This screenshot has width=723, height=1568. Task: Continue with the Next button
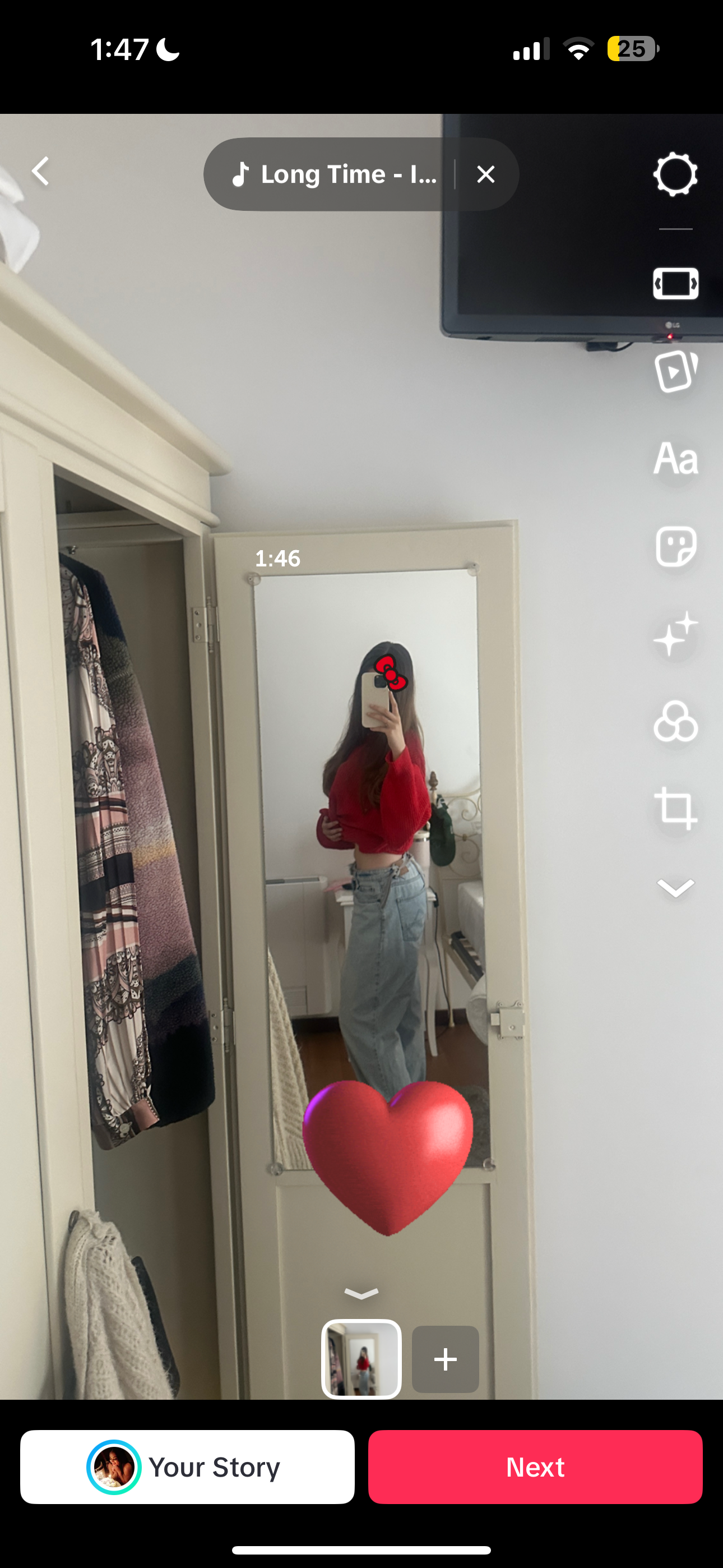(x=535, y=1467)
